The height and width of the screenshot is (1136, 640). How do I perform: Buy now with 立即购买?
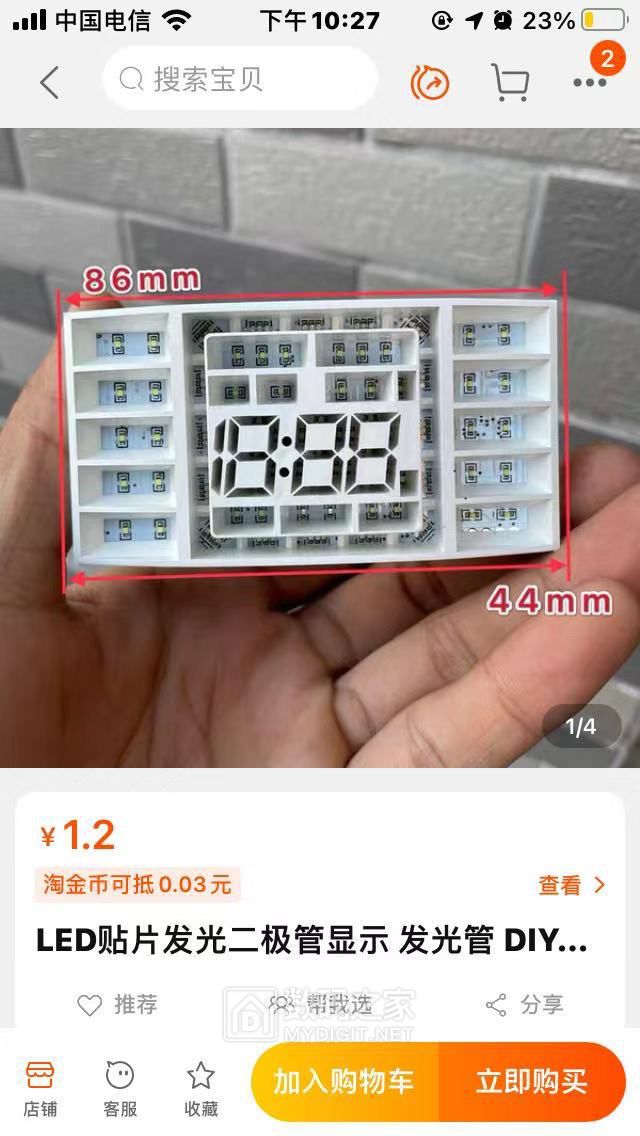(531, 1081)
